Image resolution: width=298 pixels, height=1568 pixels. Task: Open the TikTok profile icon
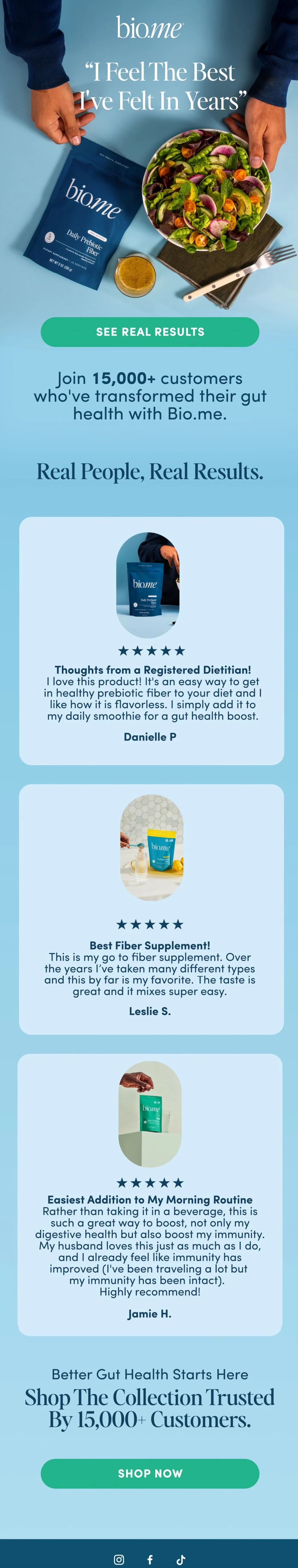click(x=181, y=1559)
